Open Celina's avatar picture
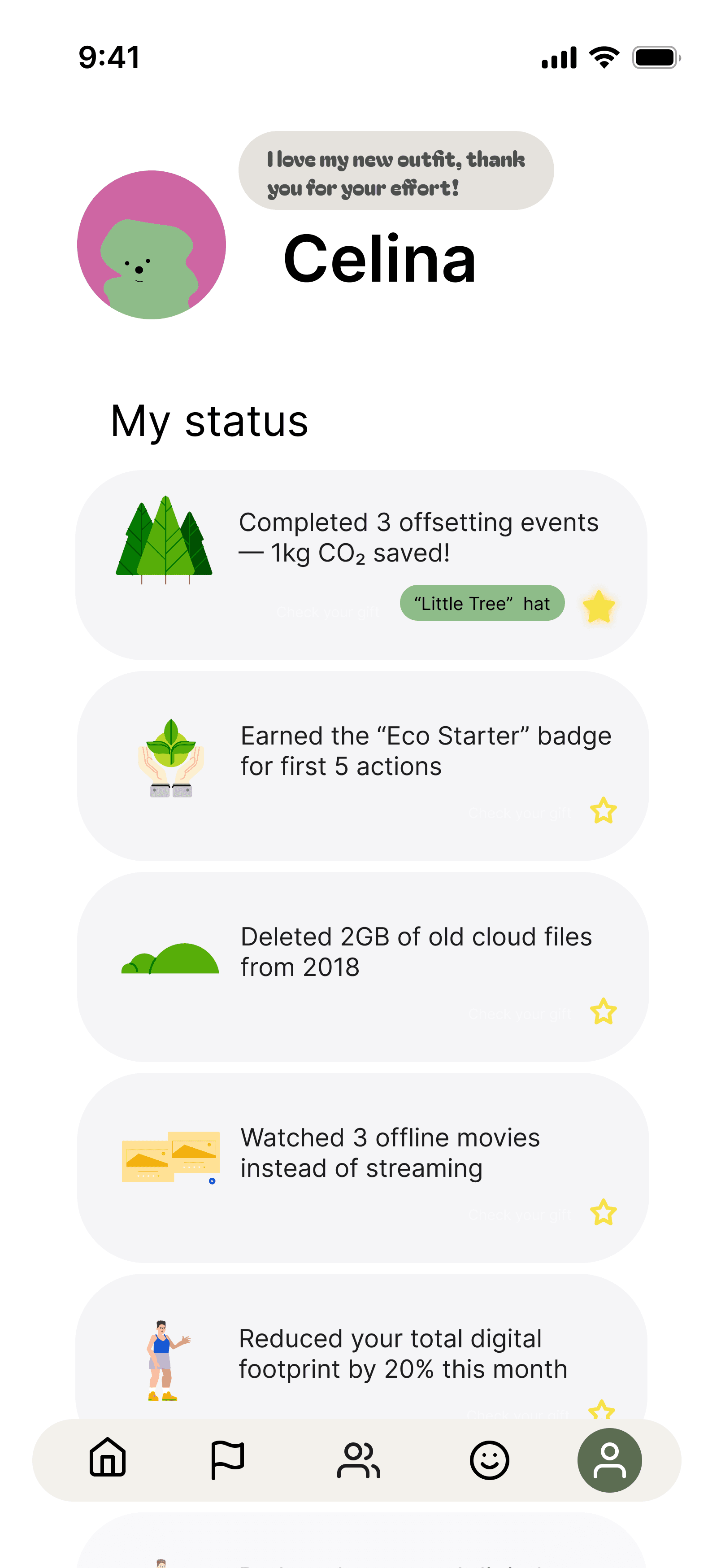The height and width of the screenshot is (1568, 721). (x=152, y=245)
